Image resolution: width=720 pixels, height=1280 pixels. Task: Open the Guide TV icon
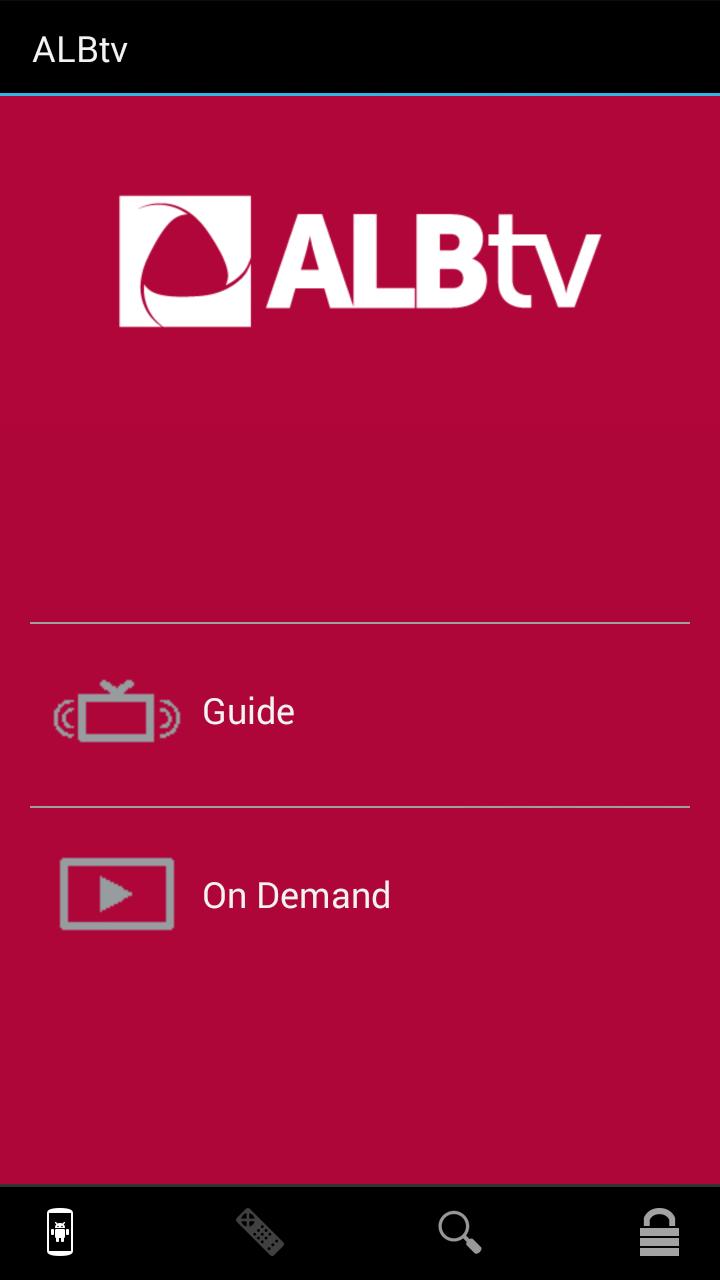pos(115,711)
